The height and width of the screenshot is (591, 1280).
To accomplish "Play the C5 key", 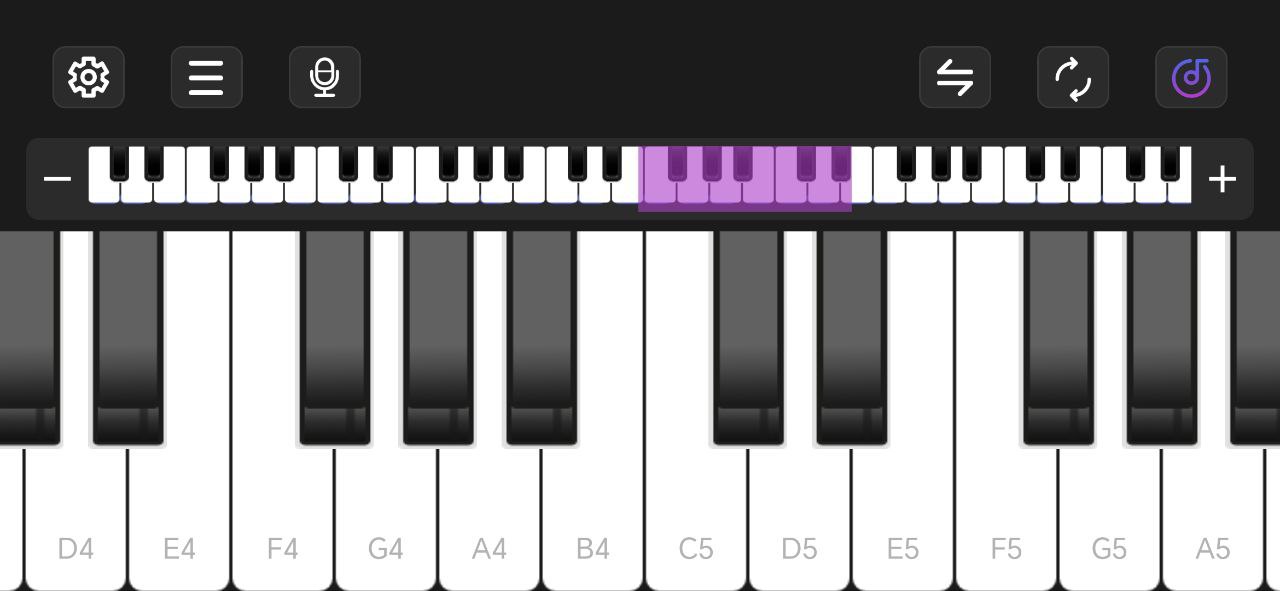I will point(696,520).
